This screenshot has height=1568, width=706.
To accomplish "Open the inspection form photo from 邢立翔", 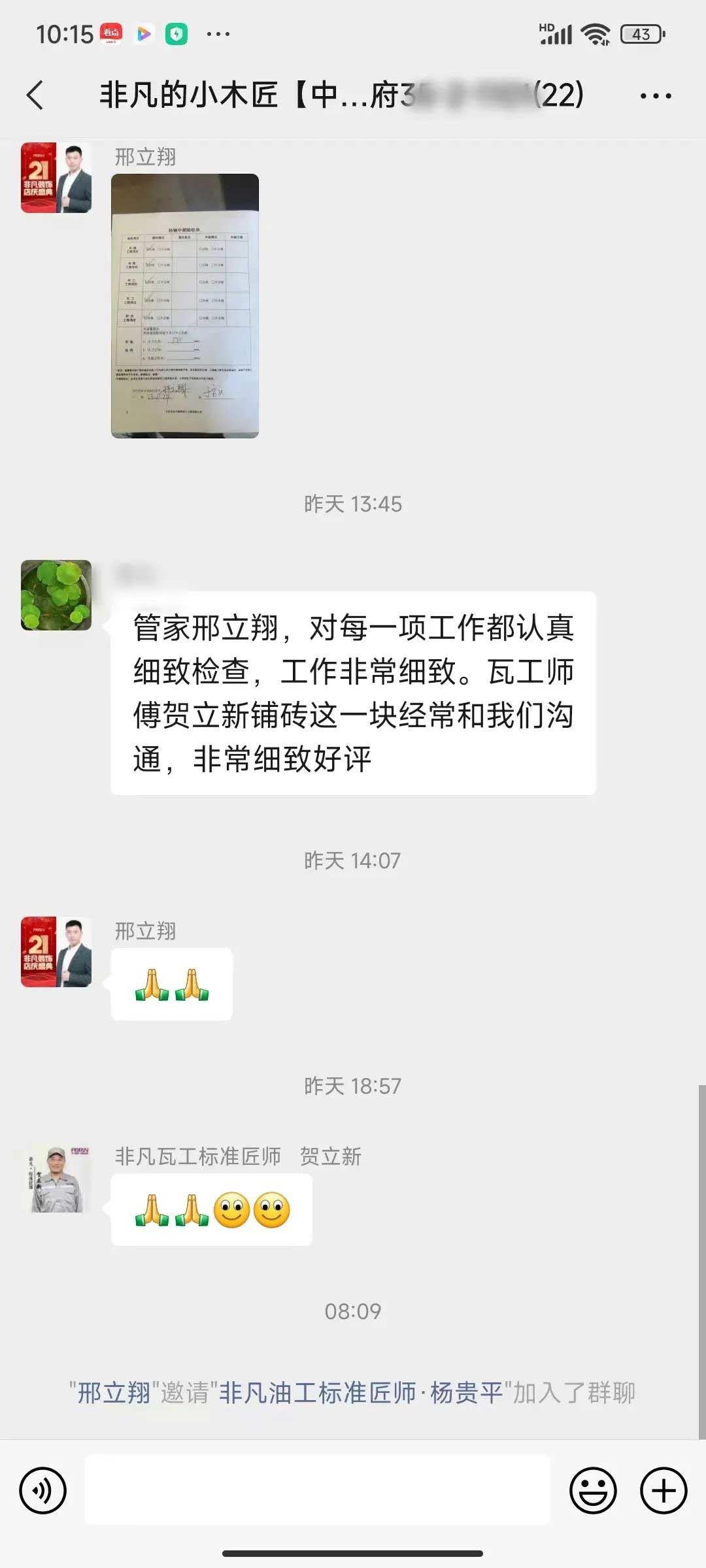I will (x=185, y=306).
